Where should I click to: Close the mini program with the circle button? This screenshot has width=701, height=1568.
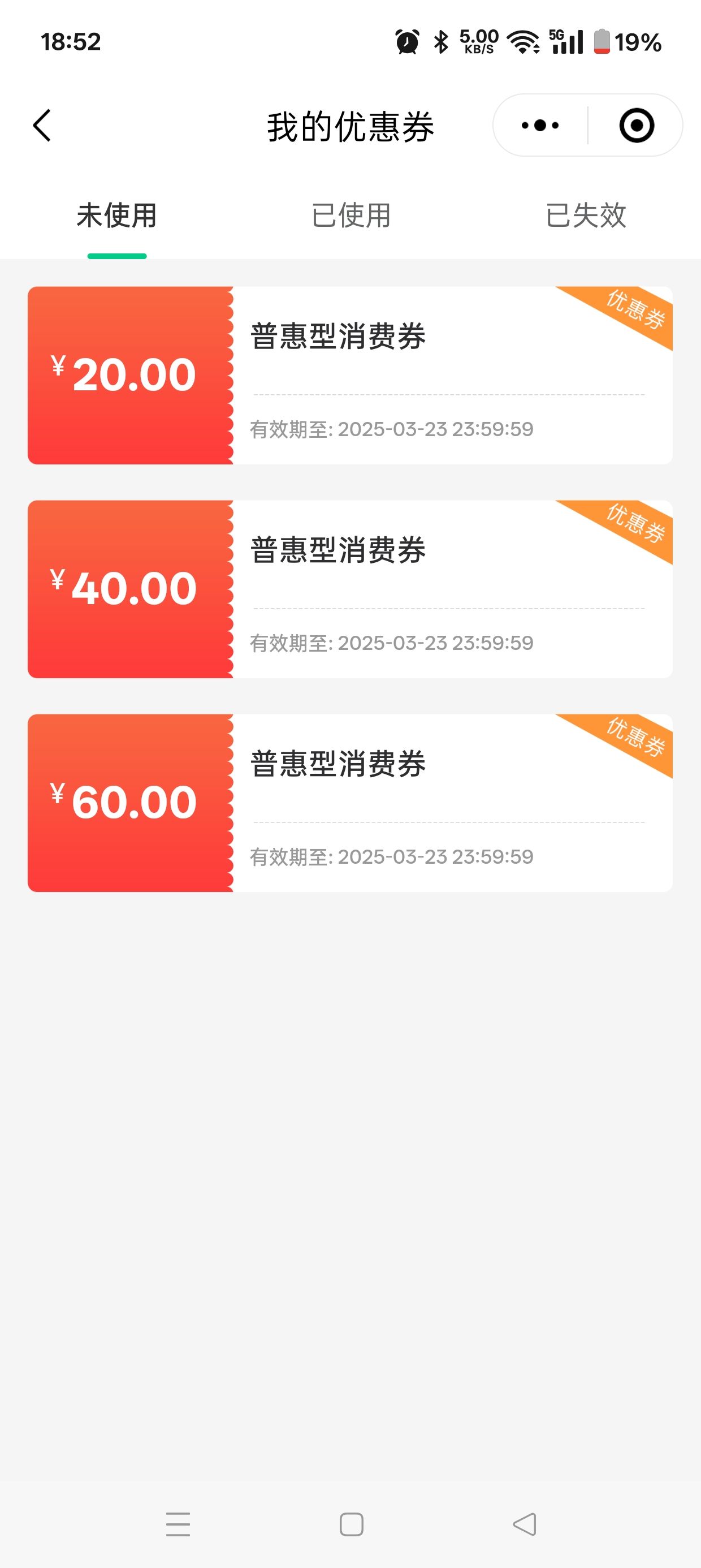point(637,126)
